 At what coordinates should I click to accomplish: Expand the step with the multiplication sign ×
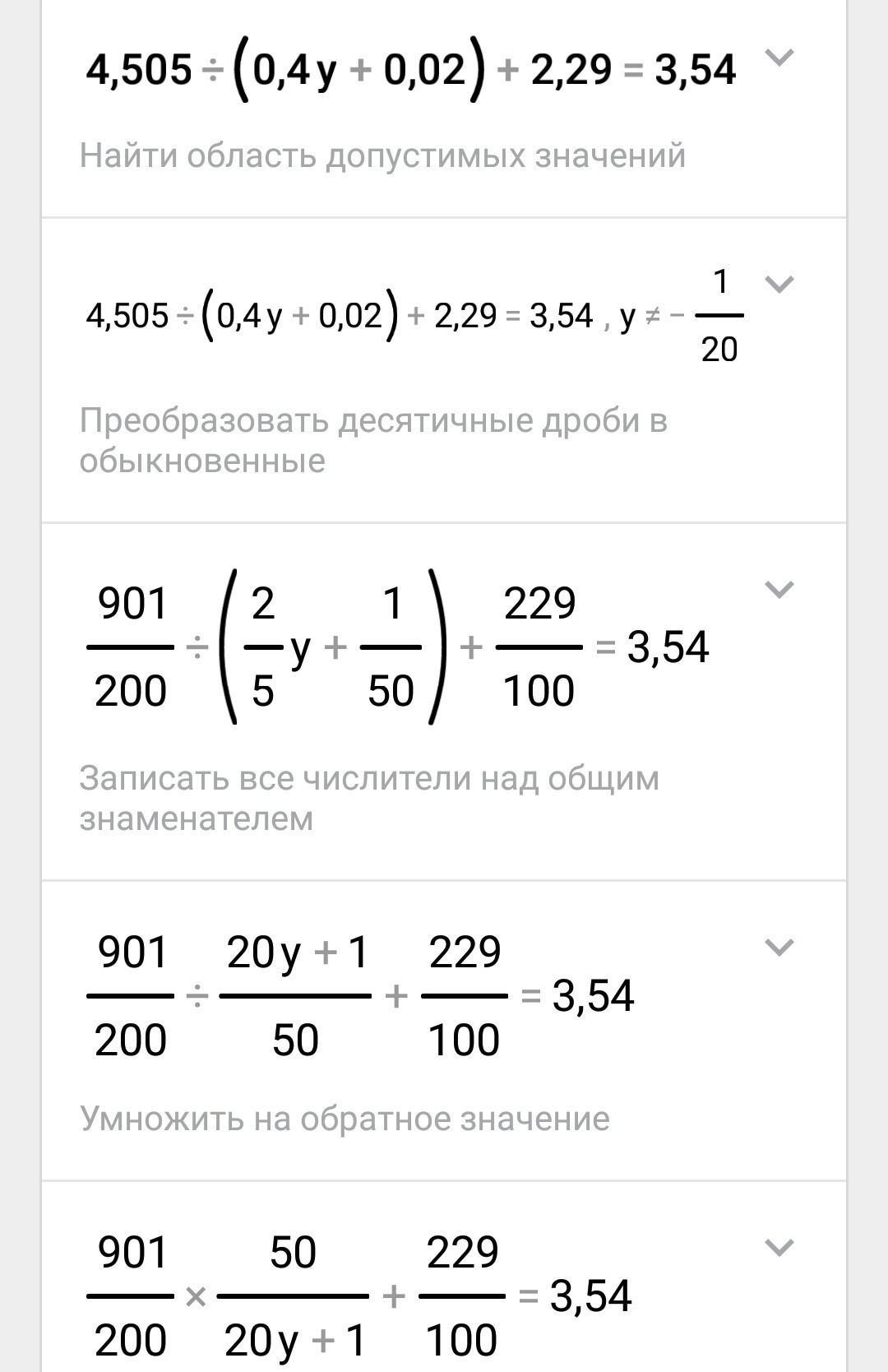pyautogui.click(x=779, y=1249)
